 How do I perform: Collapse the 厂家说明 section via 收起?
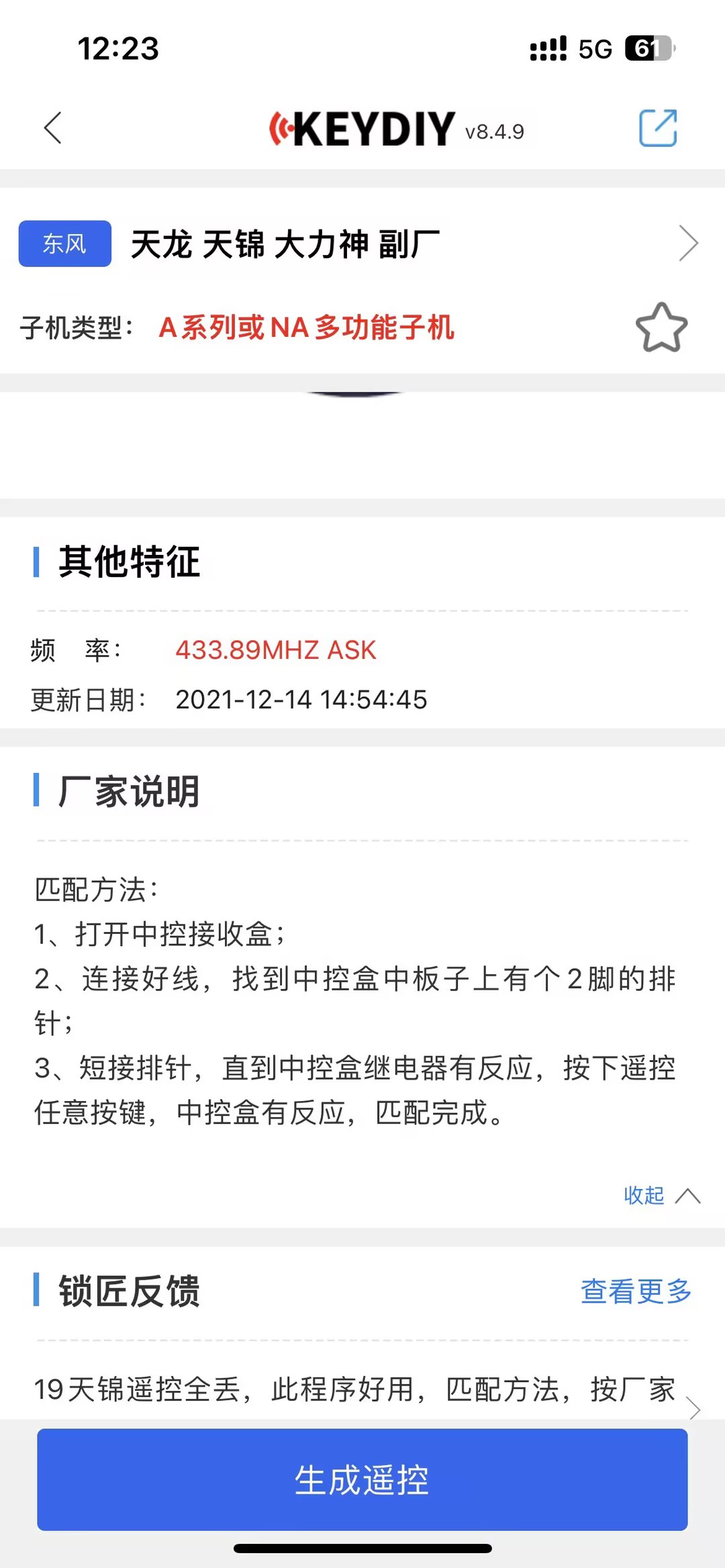tap(662, 1195)
